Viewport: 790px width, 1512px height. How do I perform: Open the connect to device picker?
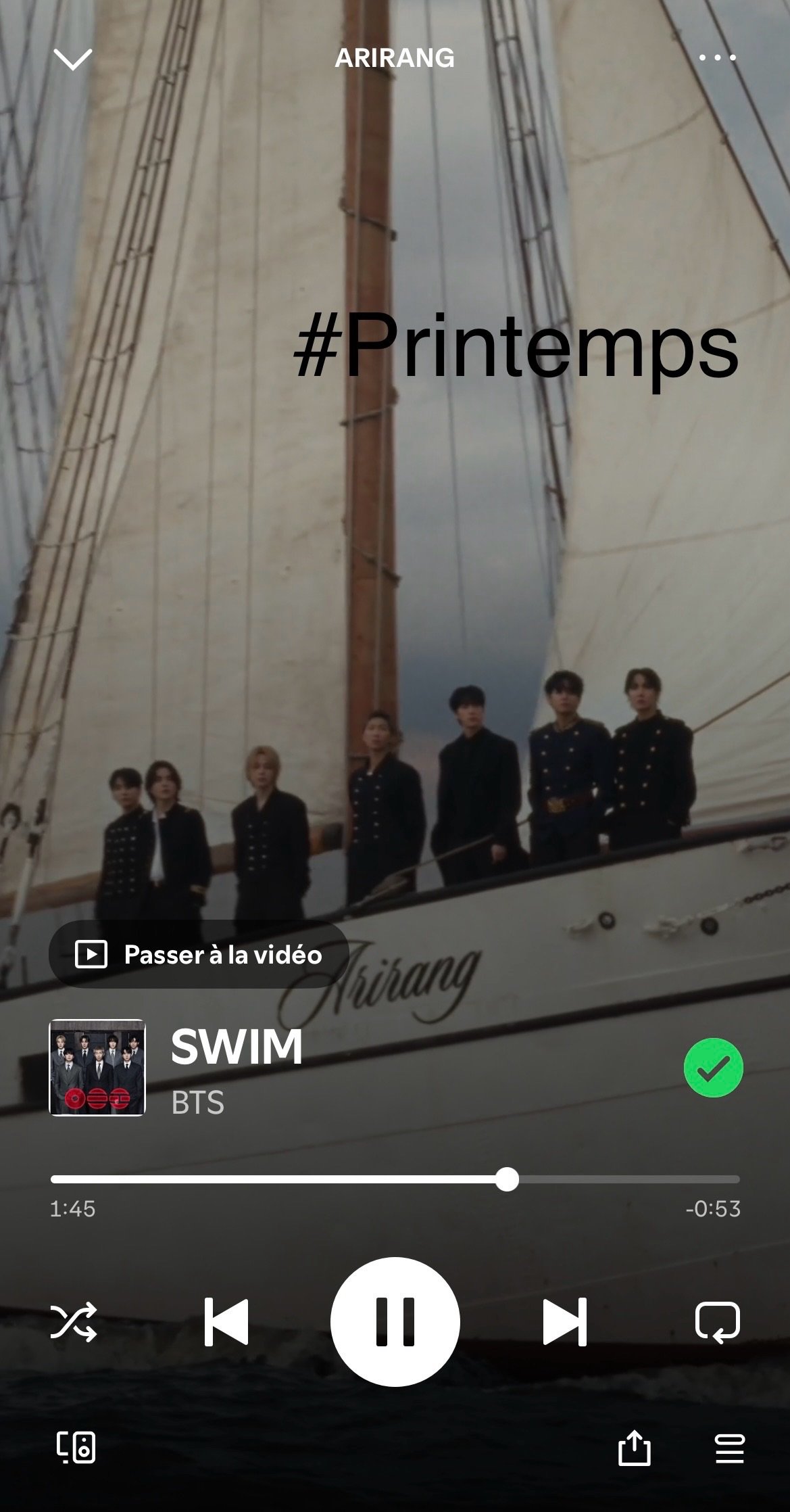click(x=76, y=1448)
